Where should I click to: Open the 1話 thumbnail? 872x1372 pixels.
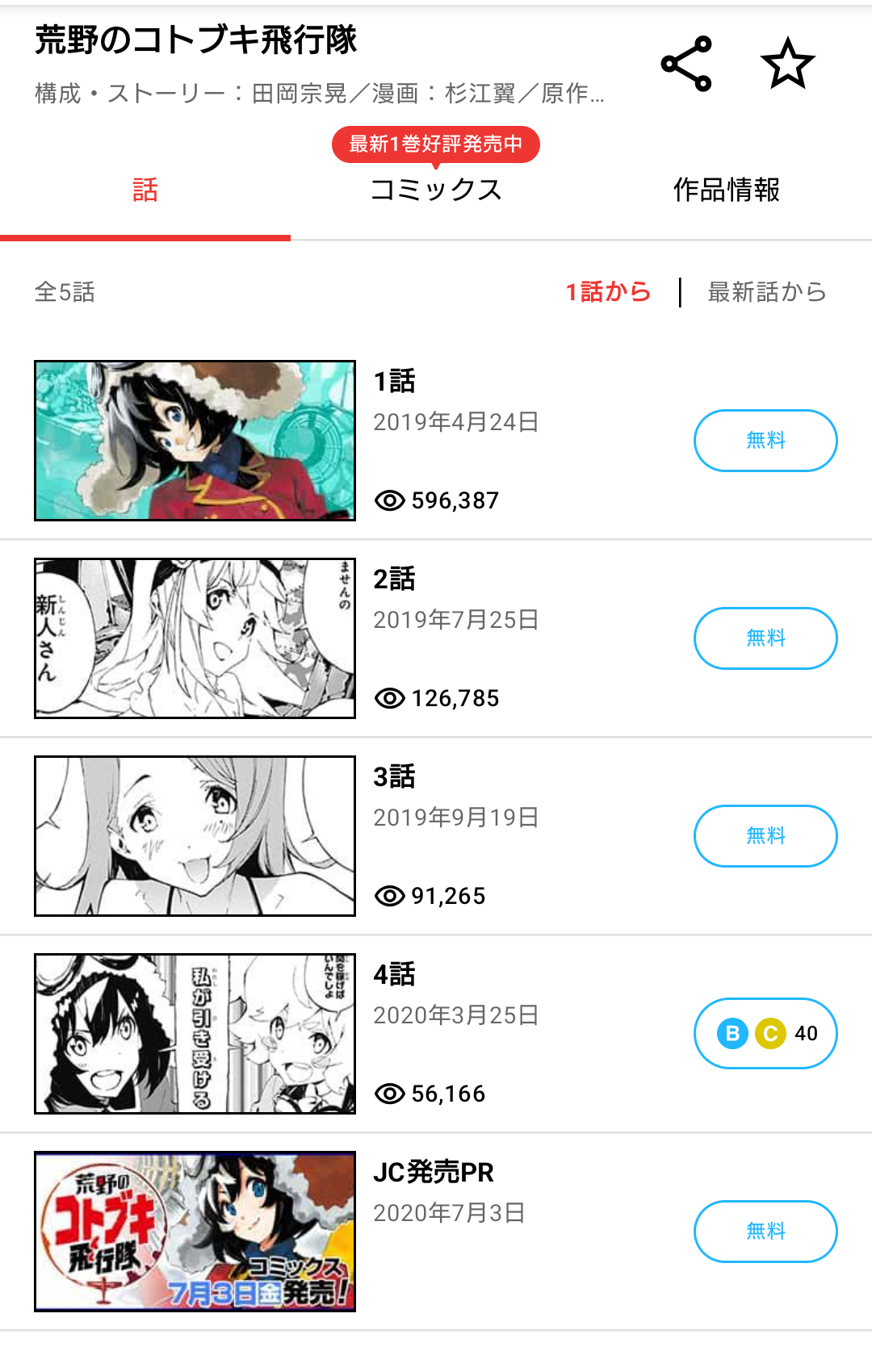click(x=195, y=441)
